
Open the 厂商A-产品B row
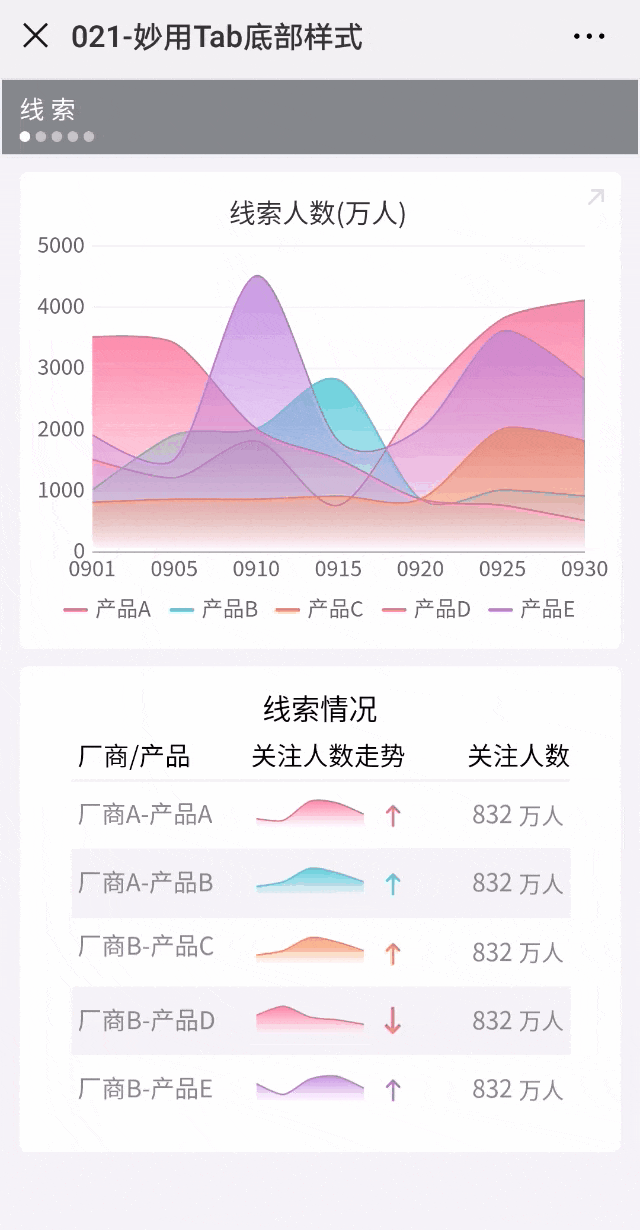(x=320, y=883)
